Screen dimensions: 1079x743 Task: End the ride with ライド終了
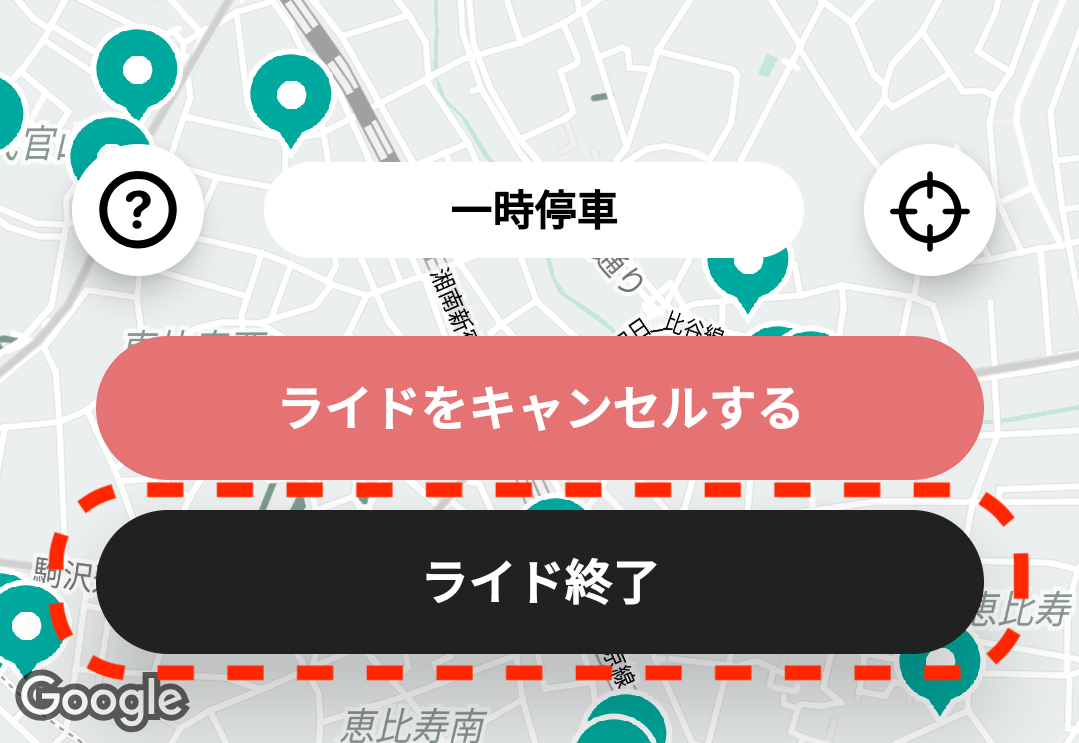pos(540,581)
